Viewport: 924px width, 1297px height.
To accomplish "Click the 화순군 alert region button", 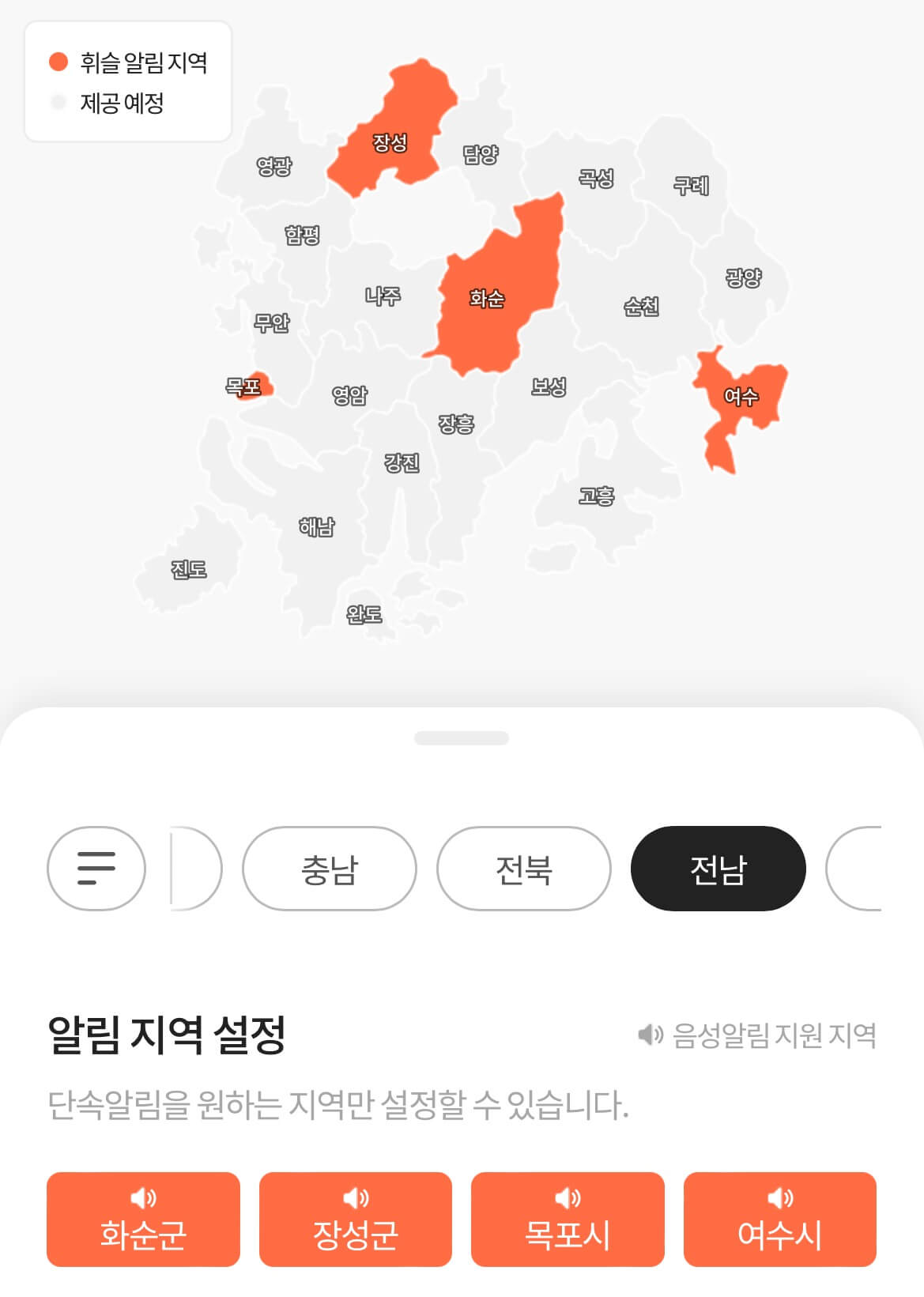I will click(x=142, y=1220).
